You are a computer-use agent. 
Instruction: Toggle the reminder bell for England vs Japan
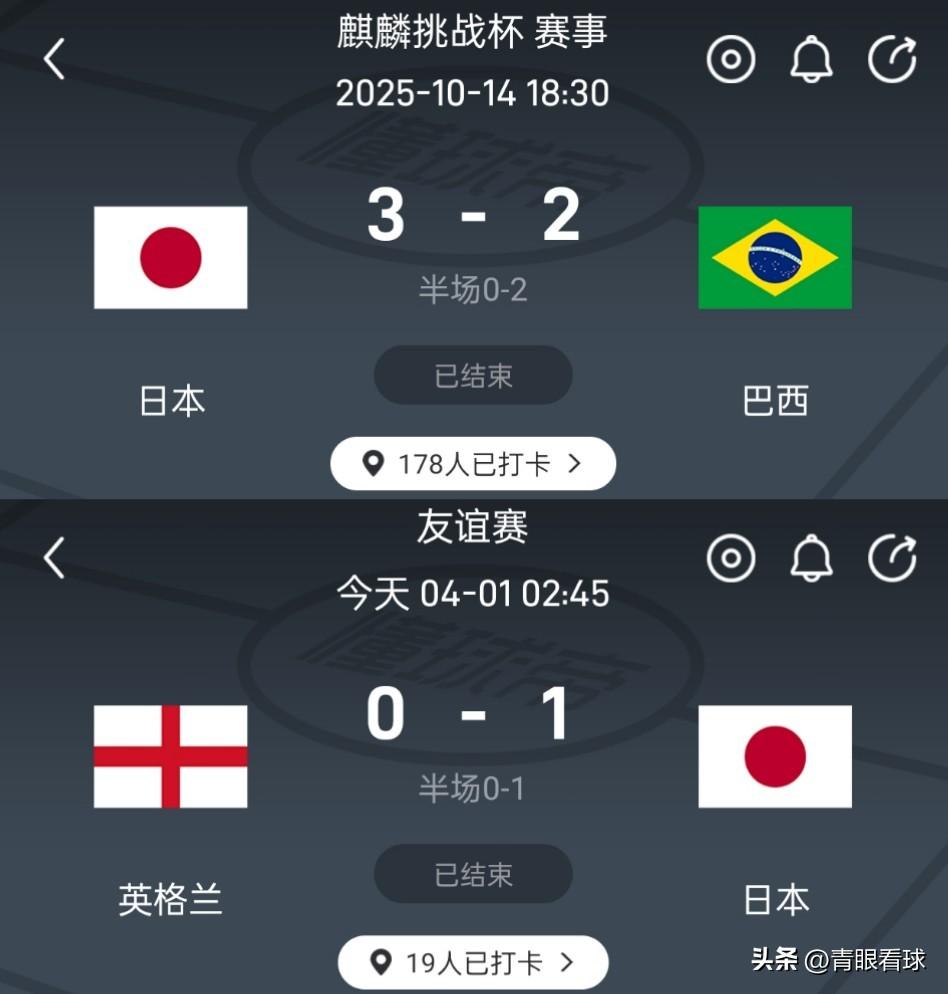point(810,559)
